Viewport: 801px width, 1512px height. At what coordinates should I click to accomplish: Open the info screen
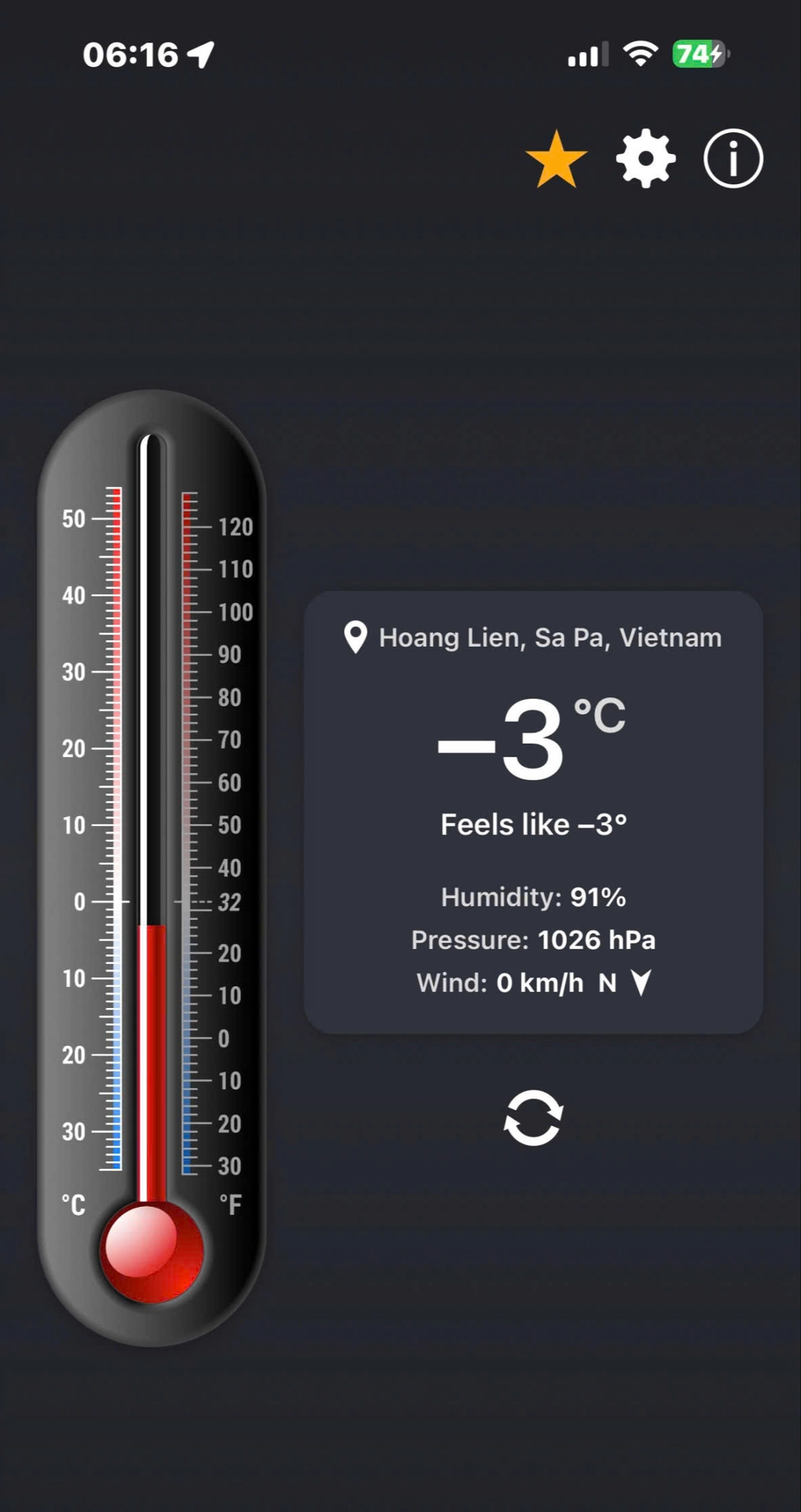[x=733, y=159]
